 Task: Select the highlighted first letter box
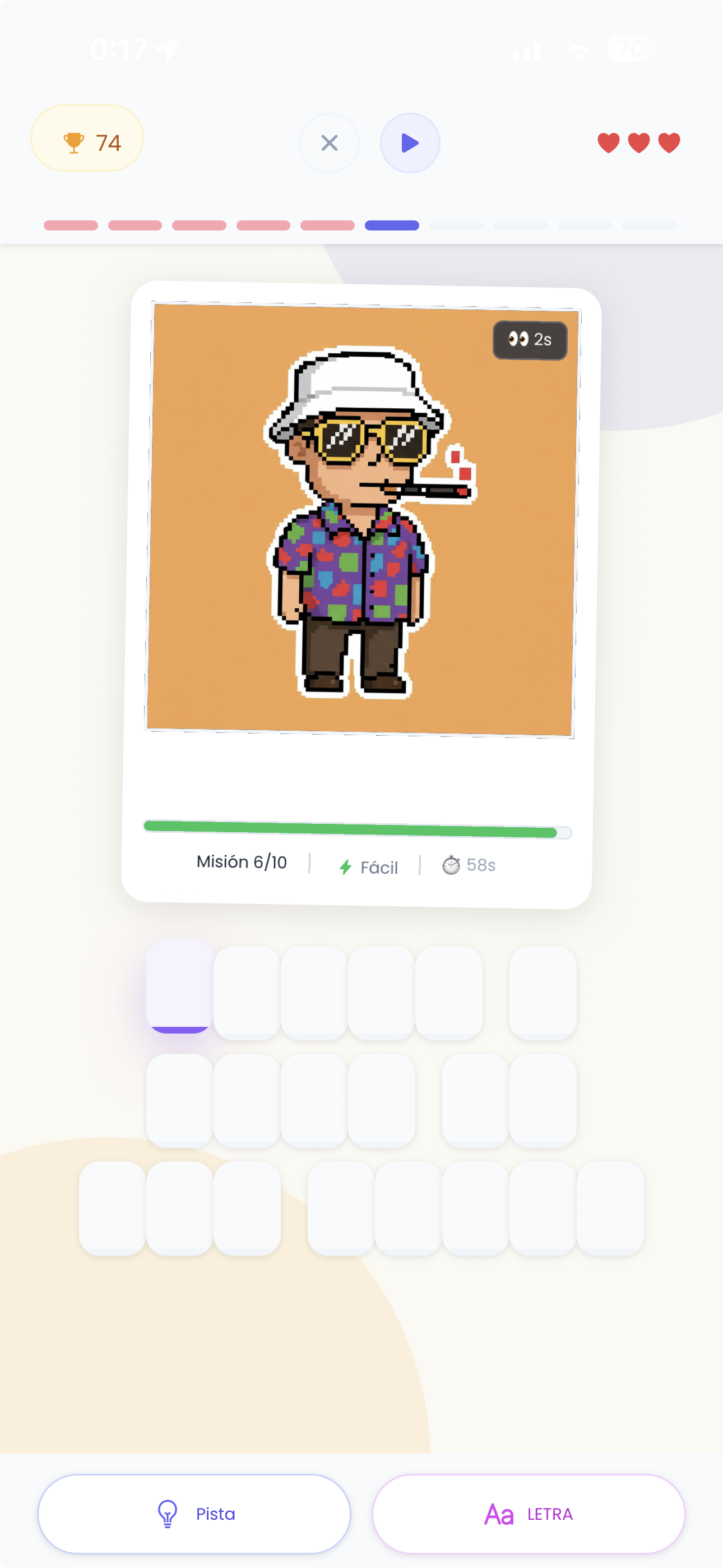click(179, 986)
